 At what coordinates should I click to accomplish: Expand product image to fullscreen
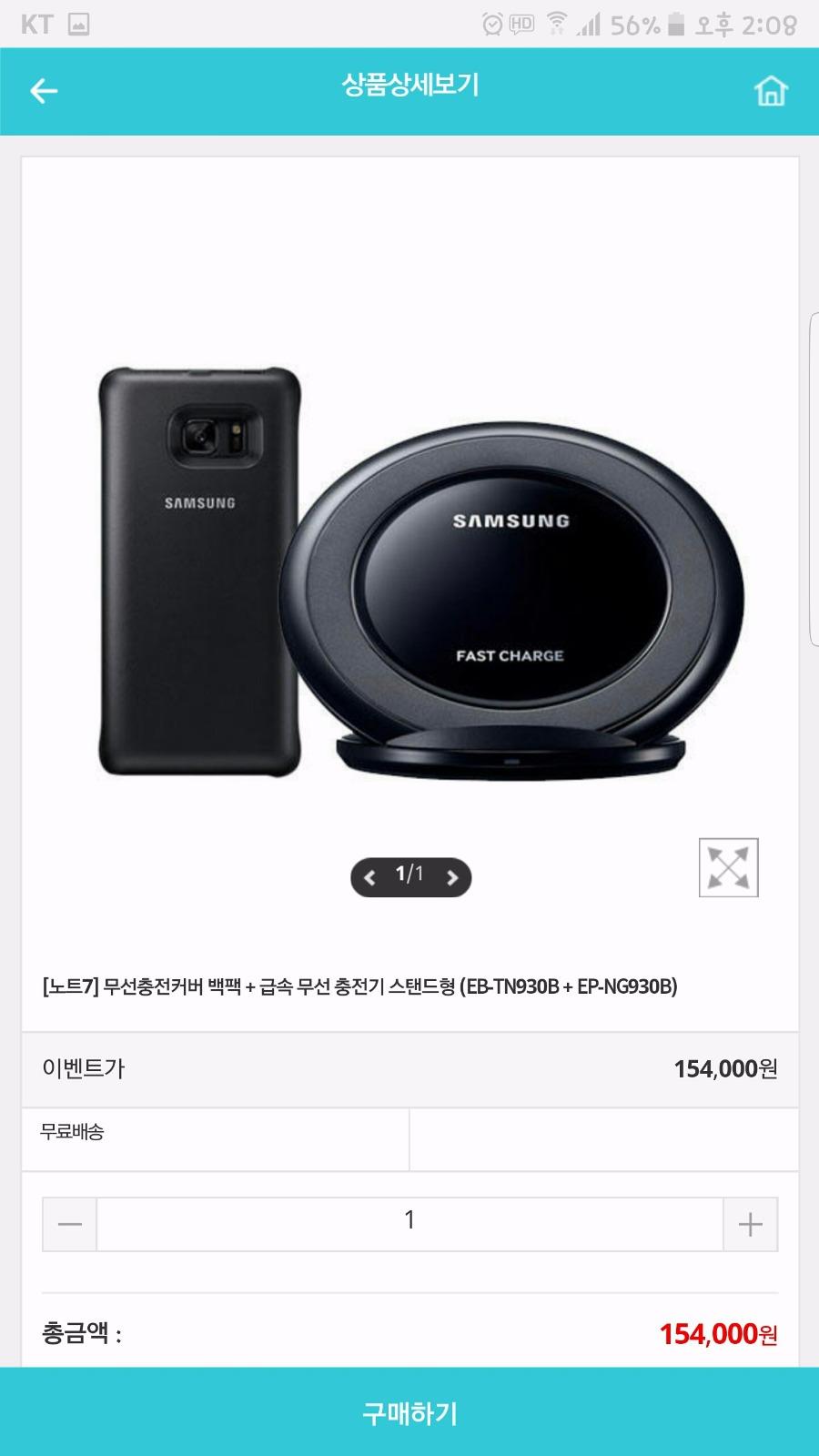pos(728,867)
